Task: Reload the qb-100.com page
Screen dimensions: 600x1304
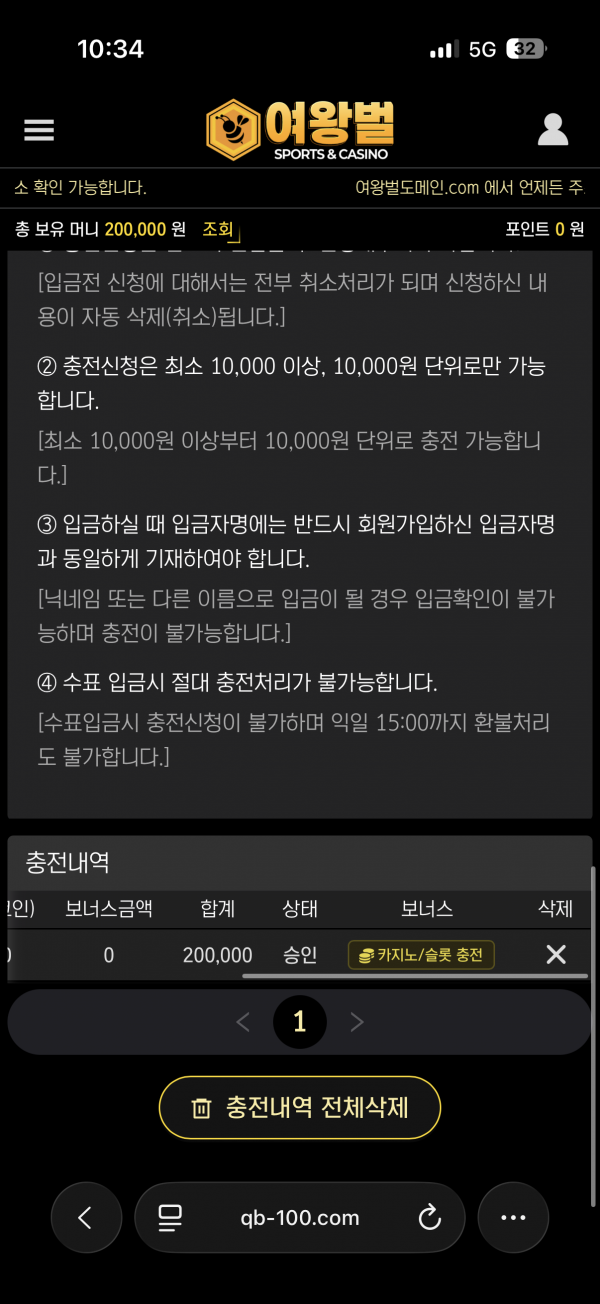Action: tap(429, 1218)
